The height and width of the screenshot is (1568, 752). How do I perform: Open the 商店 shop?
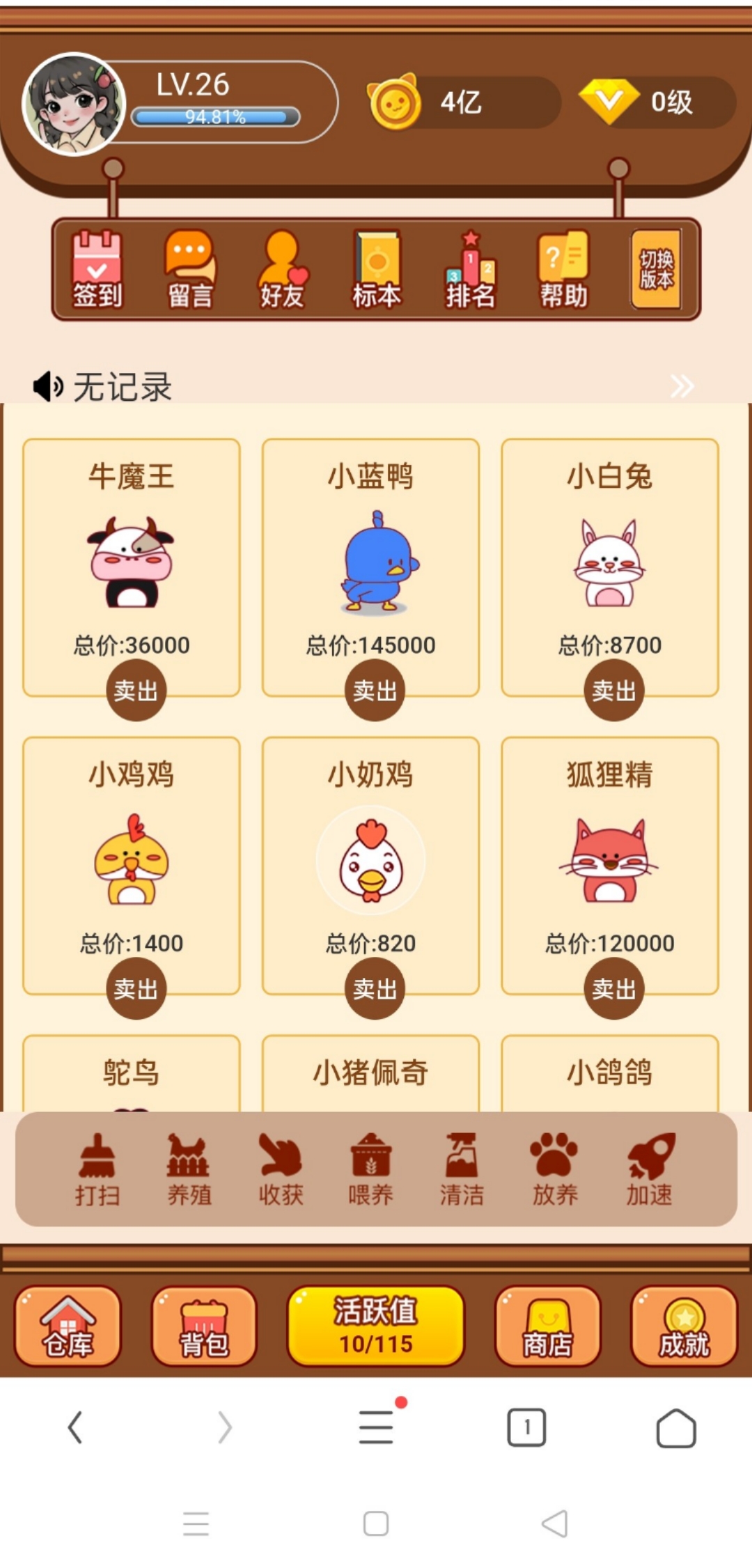(x=547, y=1326)
